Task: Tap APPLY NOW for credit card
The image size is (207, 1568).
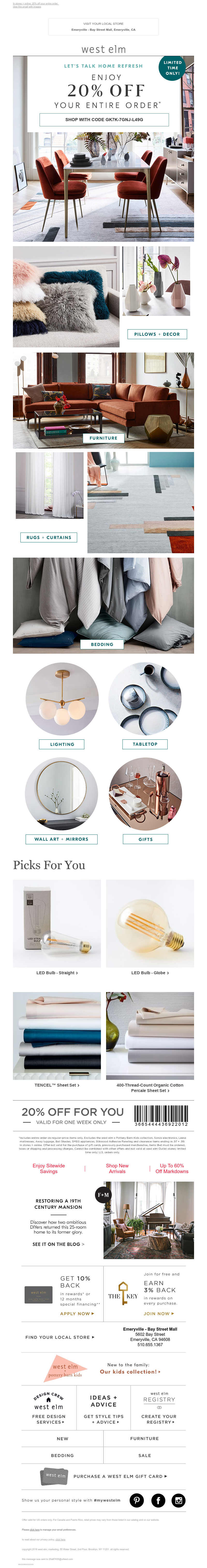Action: (x=77, y=1313)
